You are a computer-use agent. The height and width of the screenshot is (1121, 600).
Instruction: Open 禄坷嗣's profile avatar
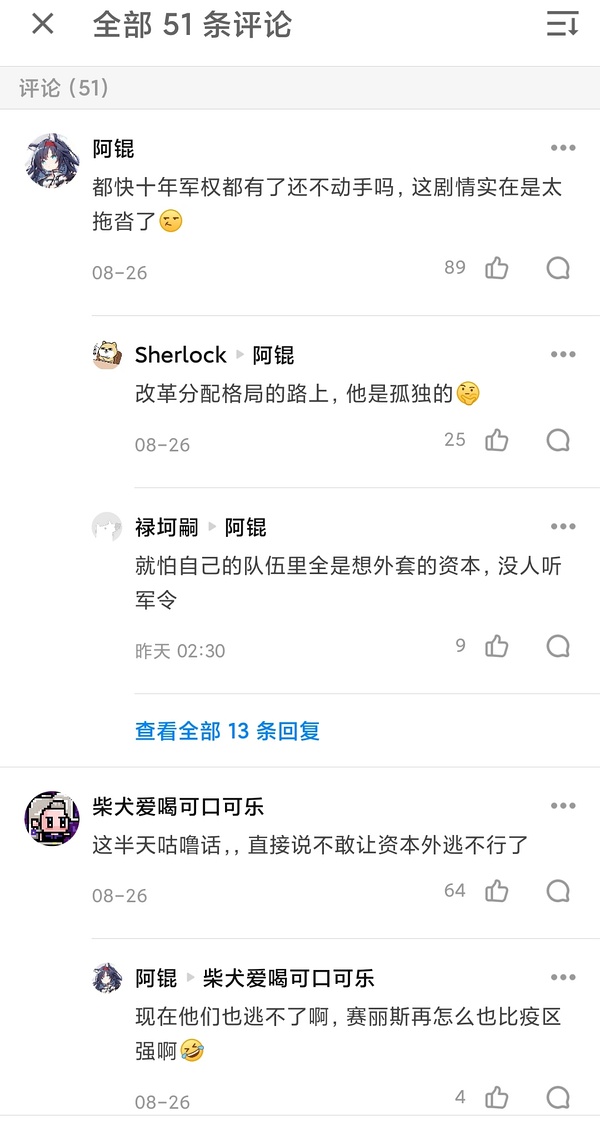pos(107,527)
